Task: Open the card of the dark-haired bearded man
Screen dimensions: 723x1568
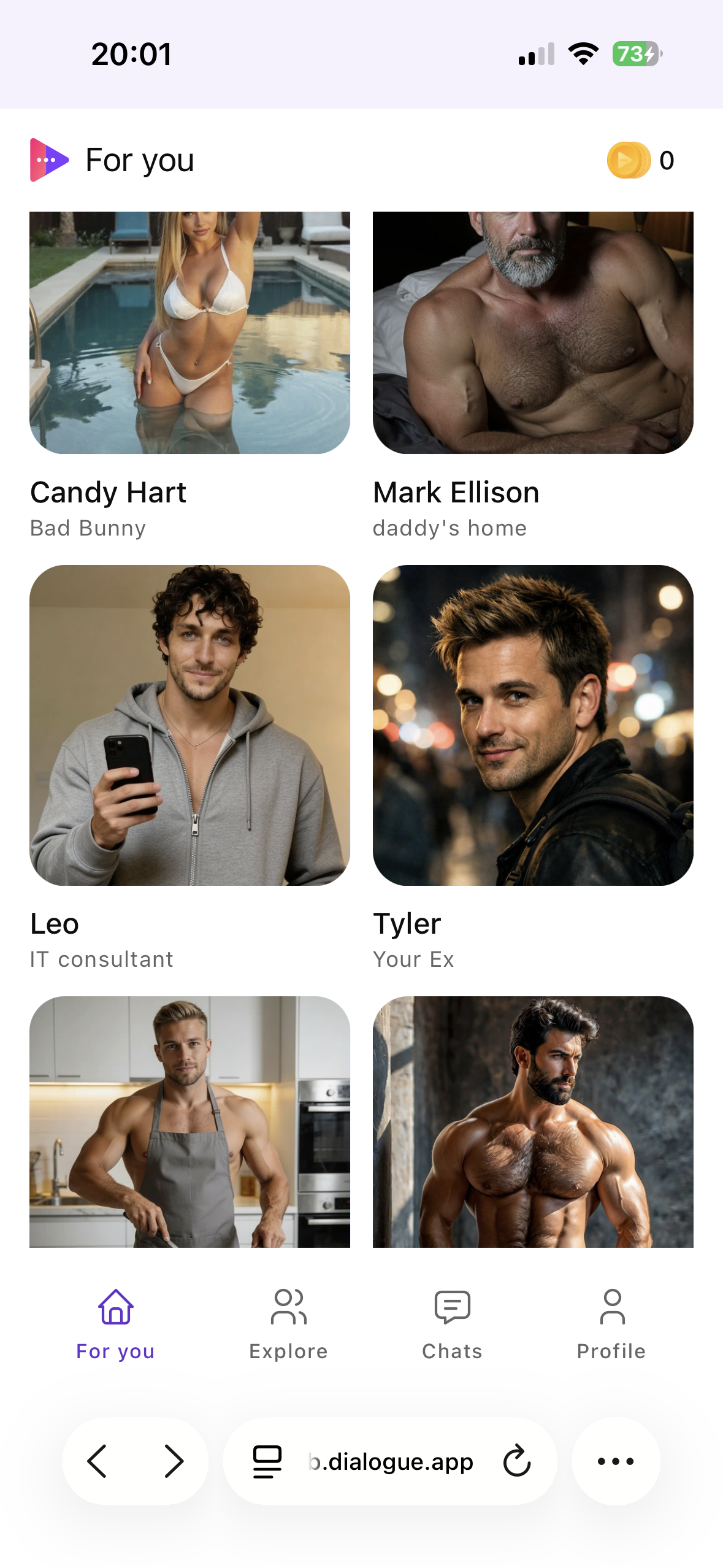Action: (533, 1121)
